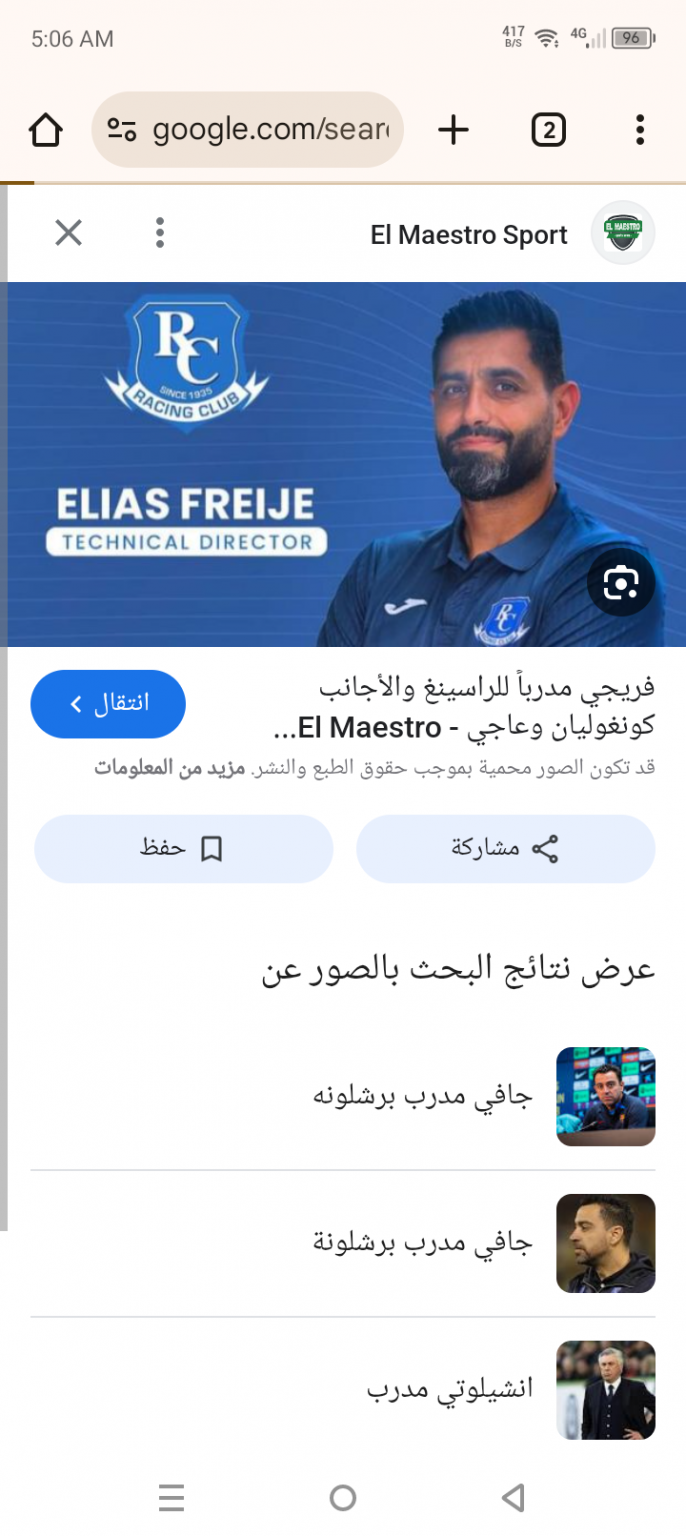Open a new browser tab
Image resolution: width=686 pixels, height=1536 pixels.
click(x=453, y=130)
